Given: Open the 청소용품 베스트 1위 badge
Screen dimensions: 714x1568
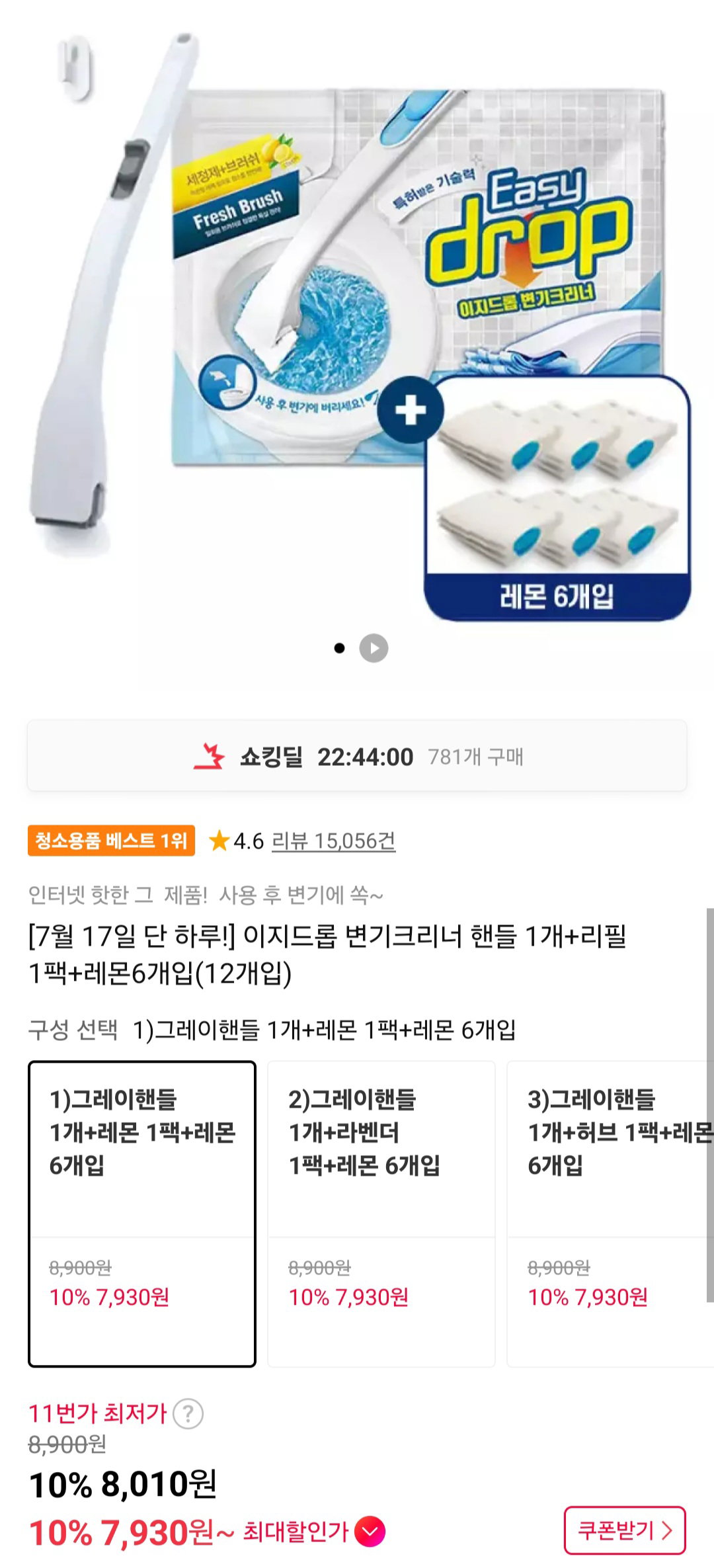Looking at the screenshot, I should (111, 841).
